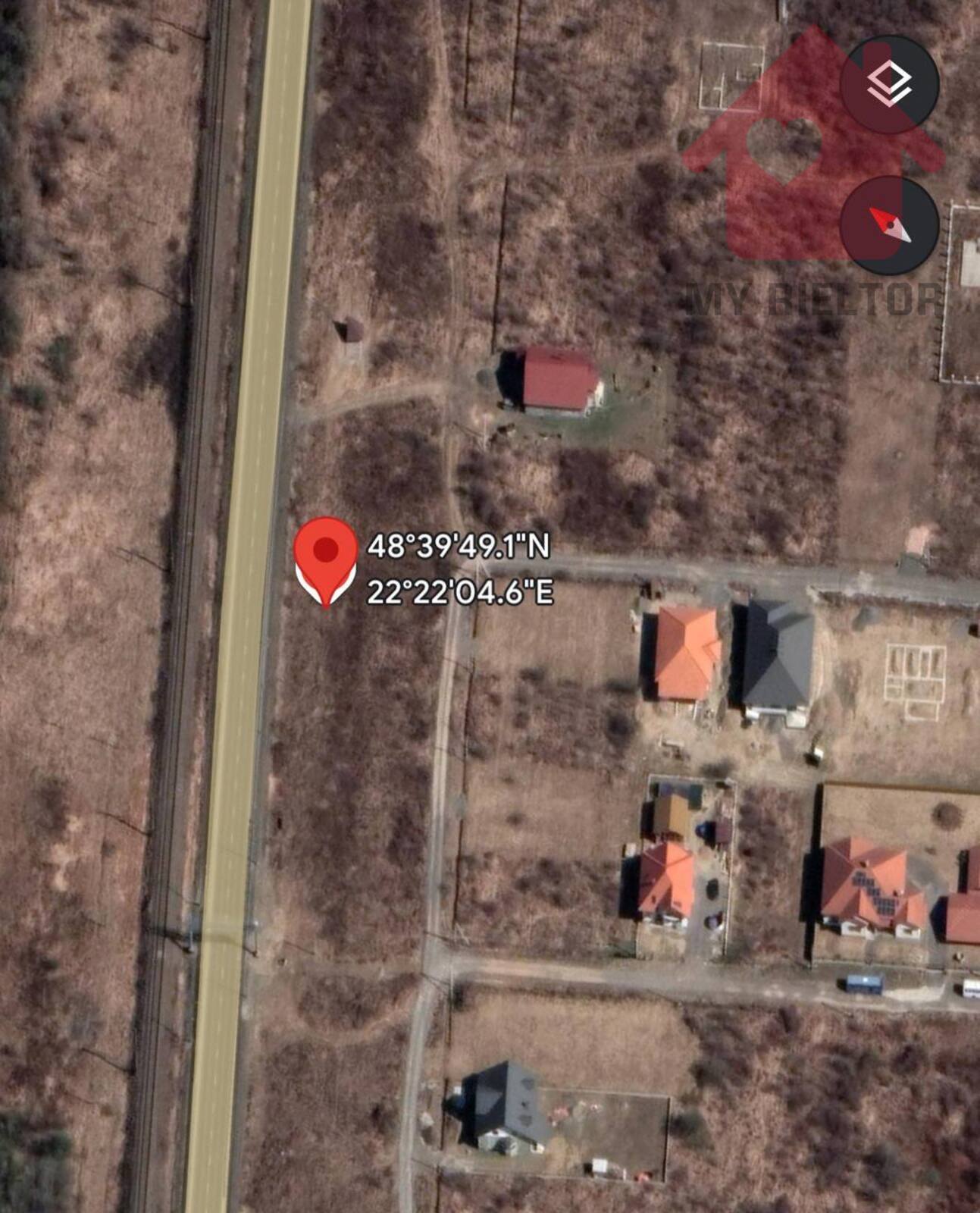
Task: Tap the compass to reset north
Action: [x=889, y=225]
